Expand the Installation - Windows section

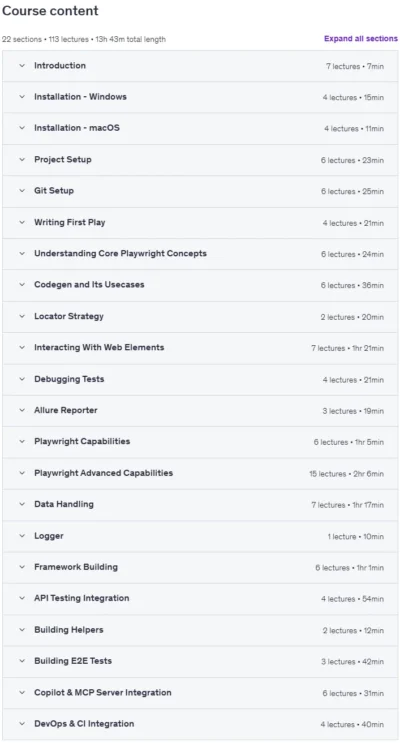(200, 97)
